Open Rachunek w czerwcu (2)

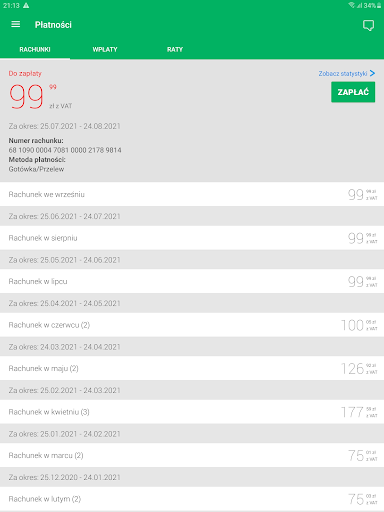click(192, 325)
